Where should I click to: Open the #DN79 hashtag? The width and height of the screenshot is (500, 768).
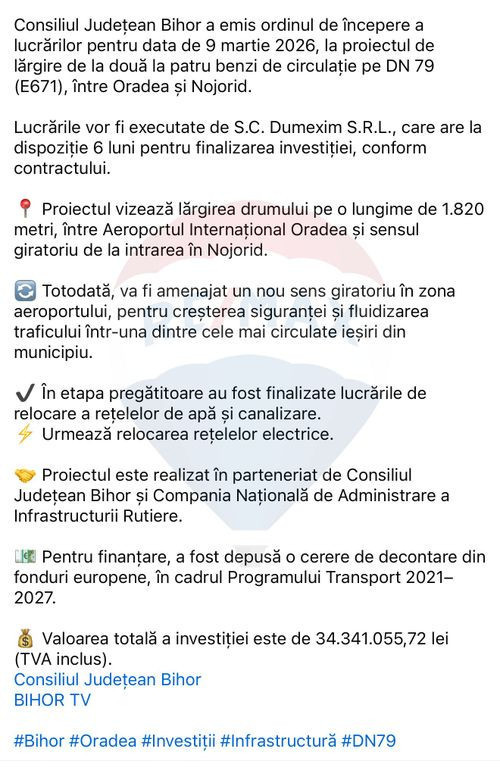coord(368,741)
